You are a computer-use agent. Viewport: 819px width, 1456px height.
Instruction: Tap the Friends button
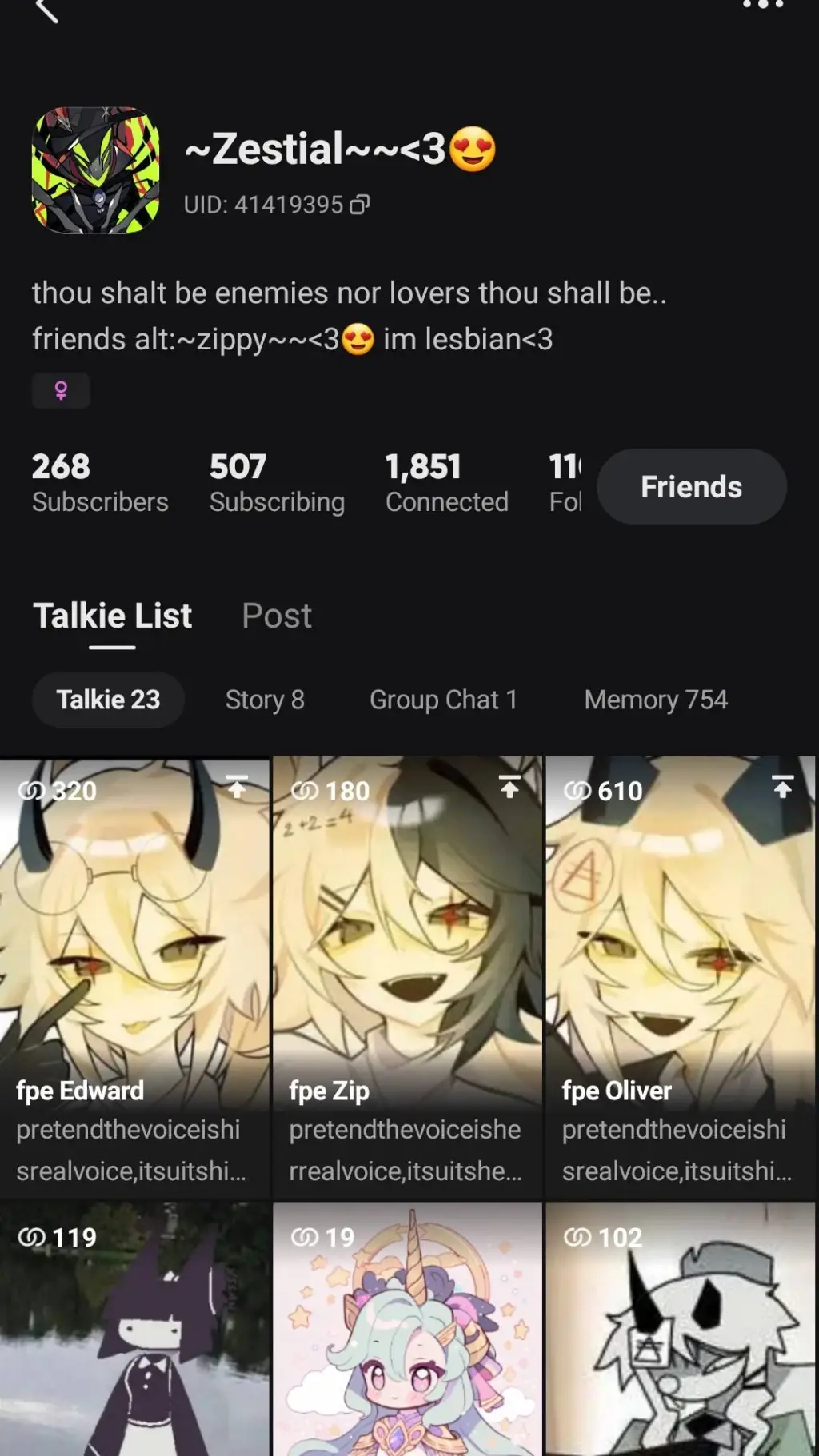[691, 486]
